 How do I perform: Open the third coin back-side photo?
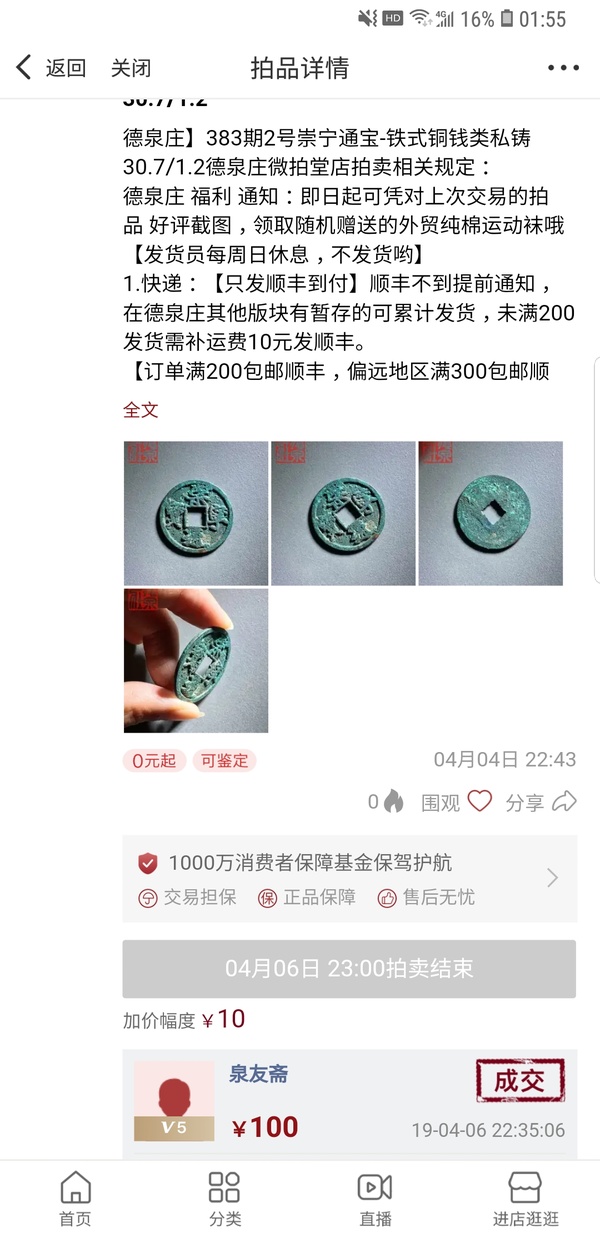click(490, 513)
